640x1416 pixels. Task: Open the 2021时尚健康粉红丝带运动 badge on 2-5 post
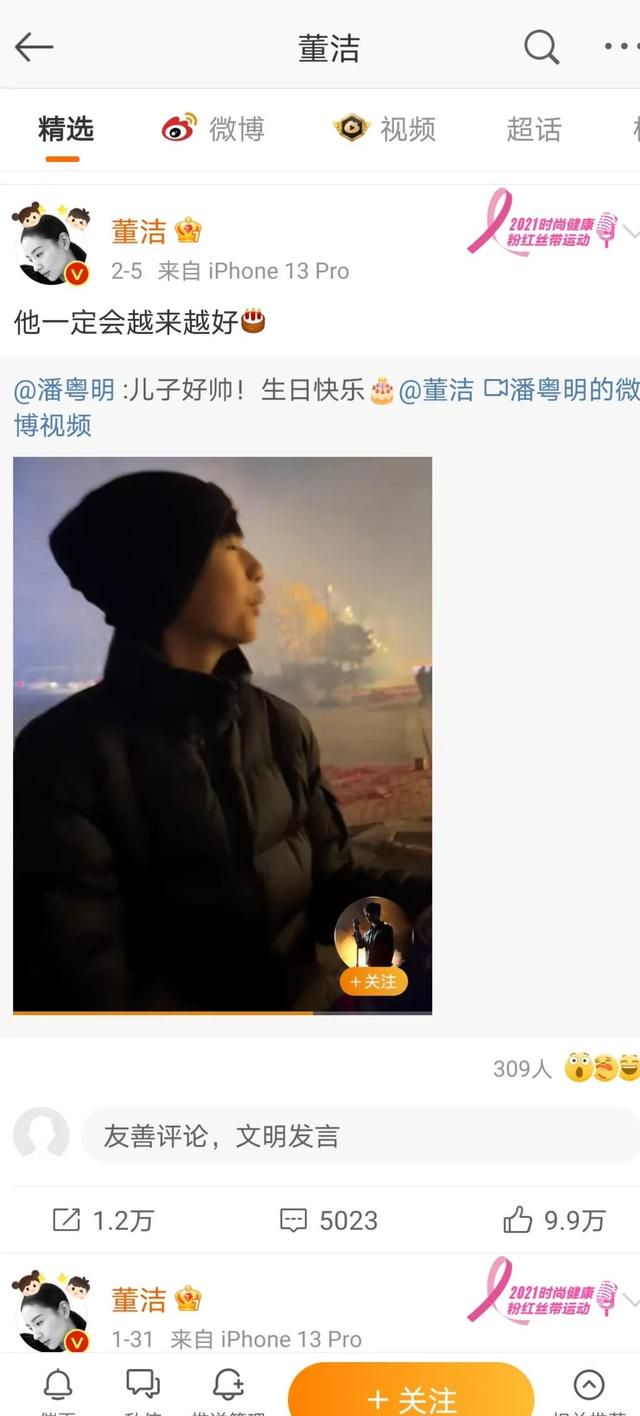tap(543, 224)
